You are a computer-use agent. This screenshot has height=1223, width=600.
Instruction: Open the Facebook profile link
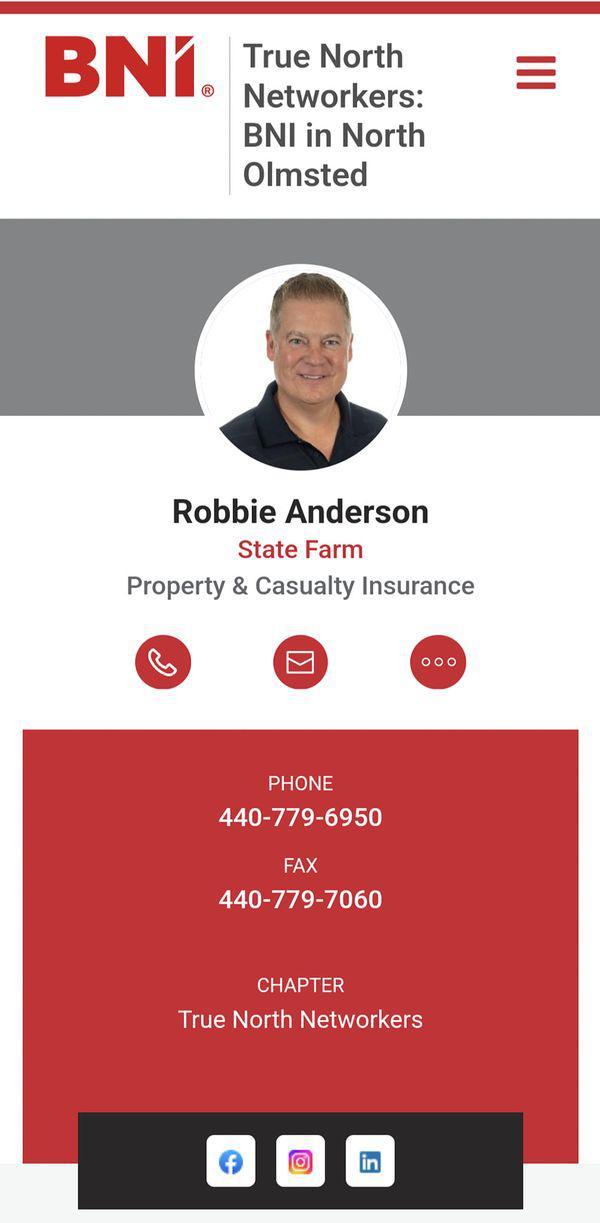coord(231,1161)
